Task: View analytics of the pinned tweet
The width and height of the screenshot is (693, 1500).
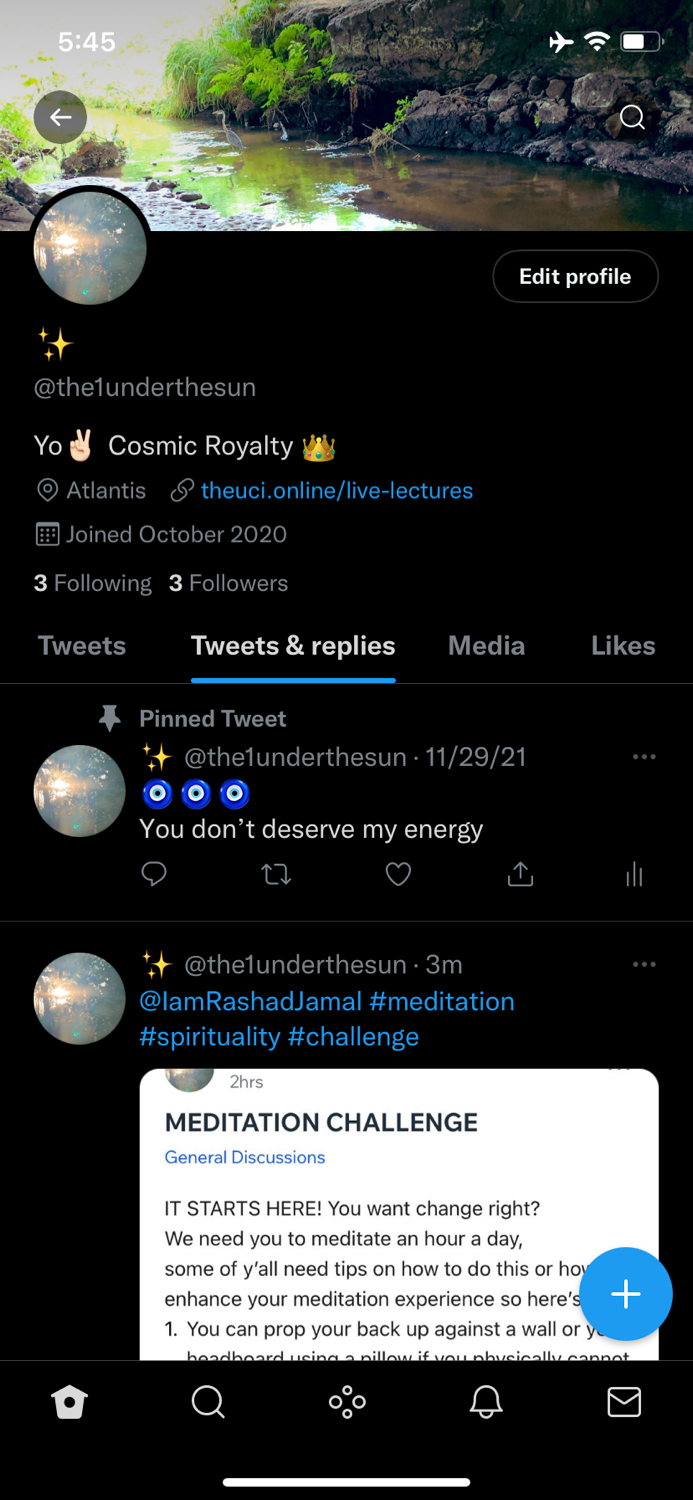Action: (634, 875)
